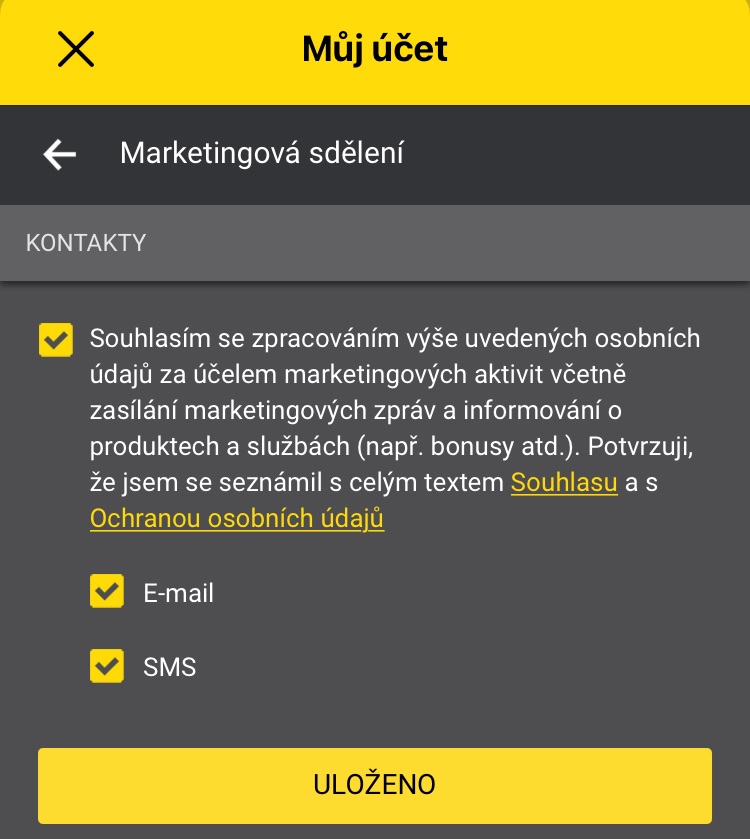Open Ochranou osobních údajů link

click(237, 519)
